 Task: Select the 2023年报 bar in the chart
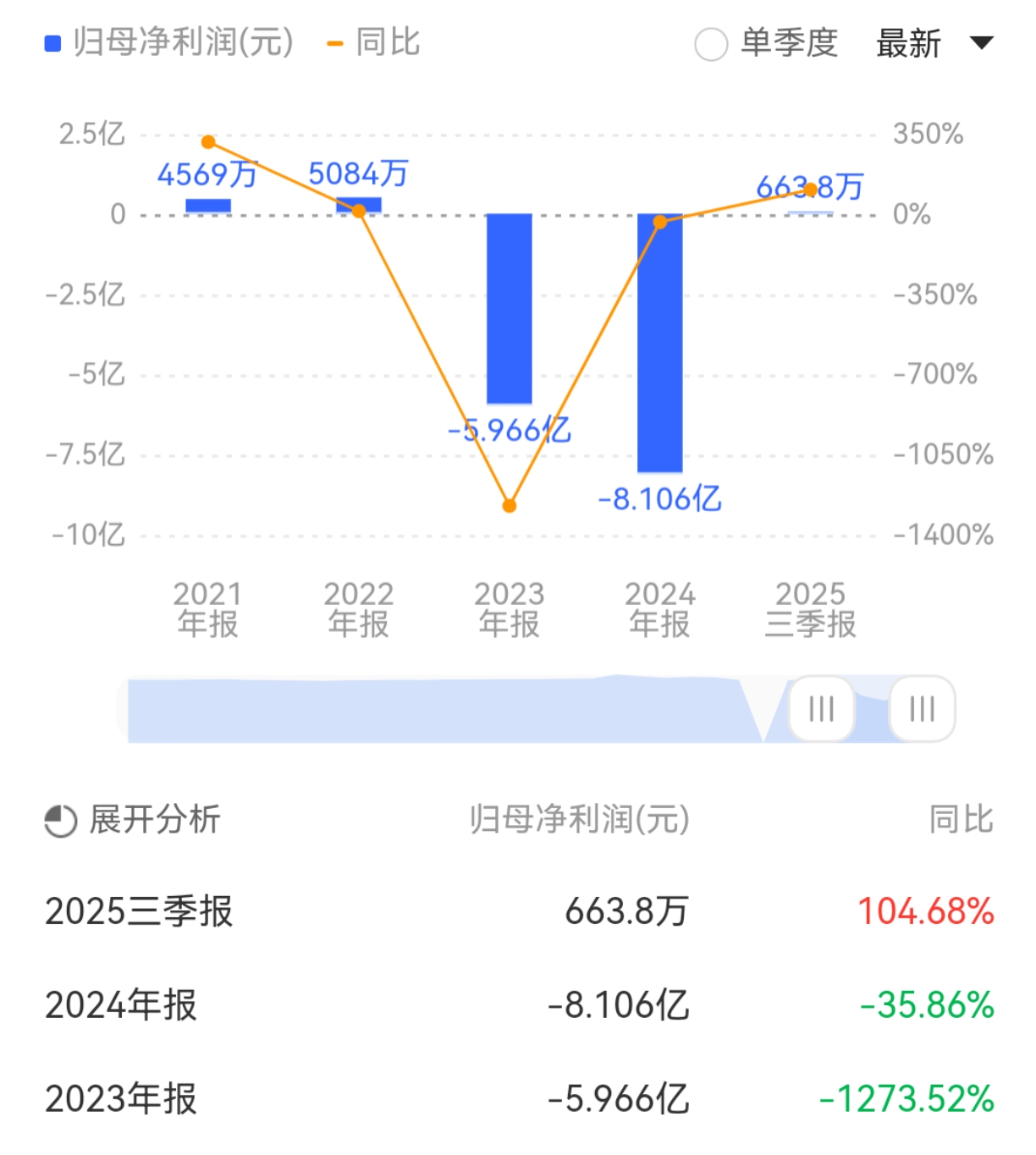[510, 309]
